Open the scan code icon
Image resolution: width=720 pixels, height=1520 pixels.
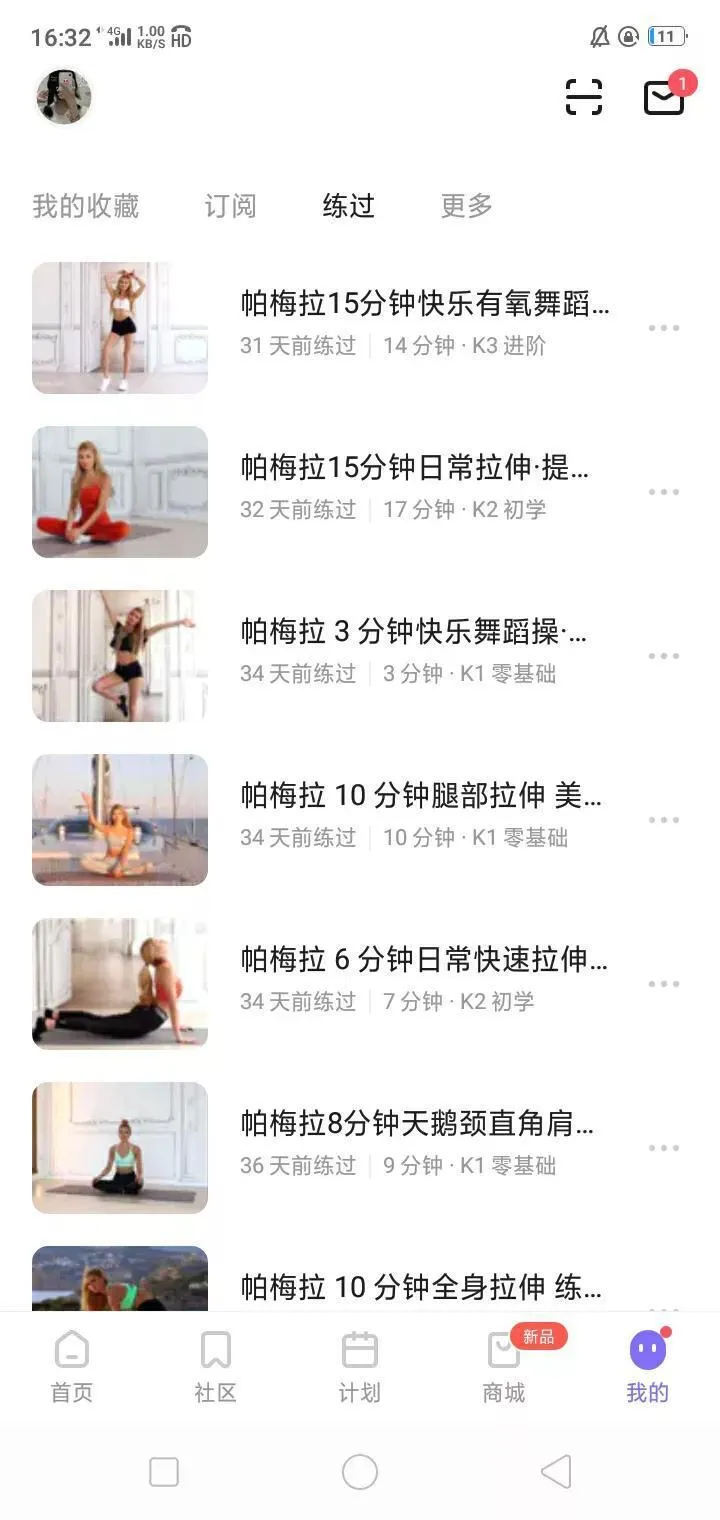pyautogui.click(x=584, y=97)
